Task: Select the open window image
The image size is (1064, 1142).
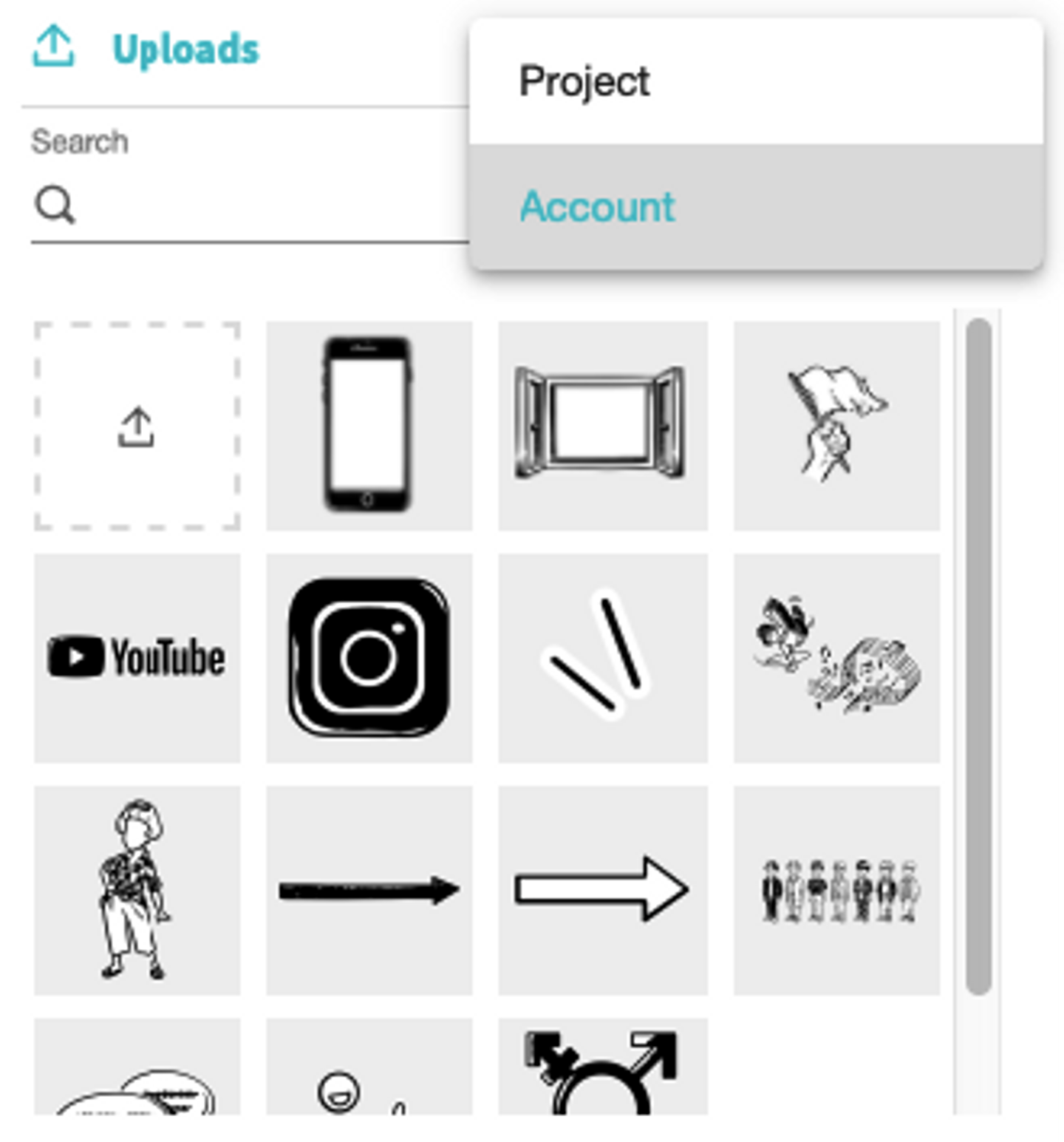Action: pyautogui.click(x=602, y=425)
